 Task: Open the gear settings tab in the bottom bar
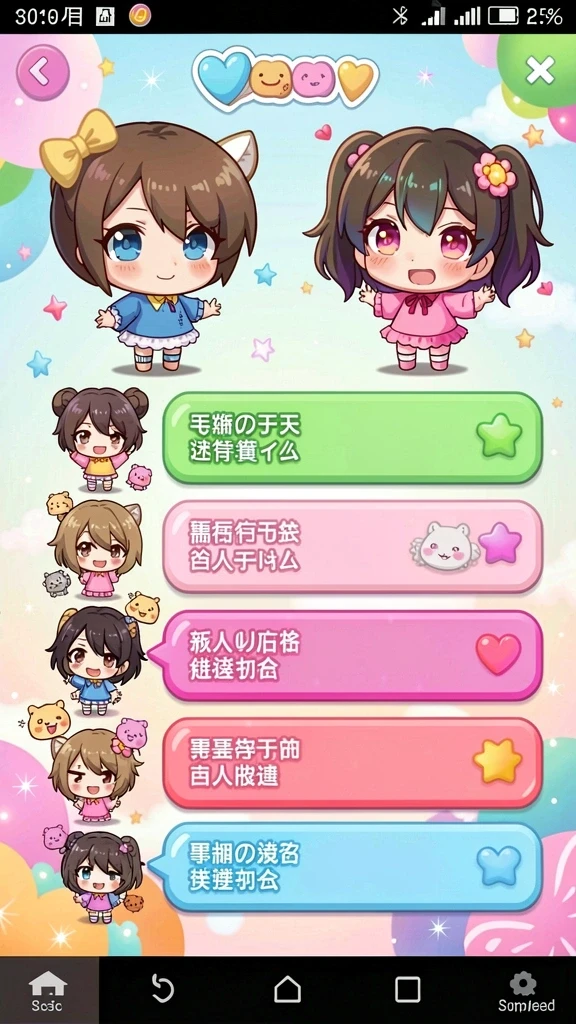pos(525,990)
